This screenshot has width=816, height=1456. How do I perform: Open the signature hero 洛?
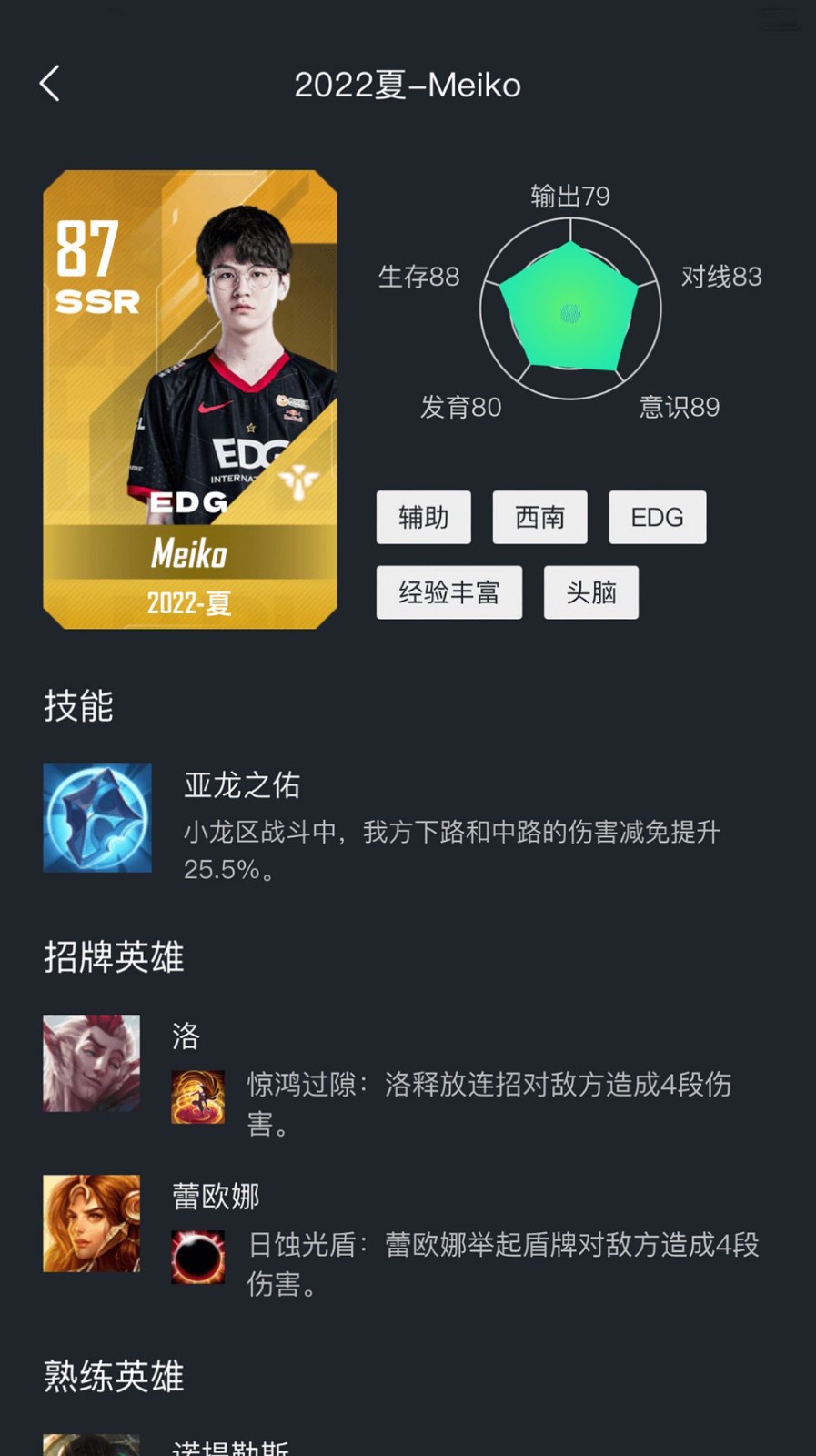tap(92, 1063)
